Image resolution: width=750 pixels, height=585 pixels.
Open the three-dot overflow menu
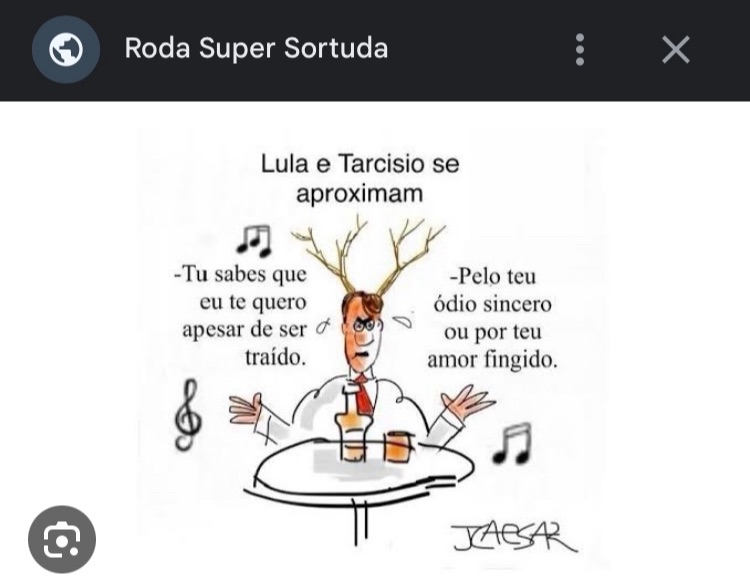[x=580, y=49]
